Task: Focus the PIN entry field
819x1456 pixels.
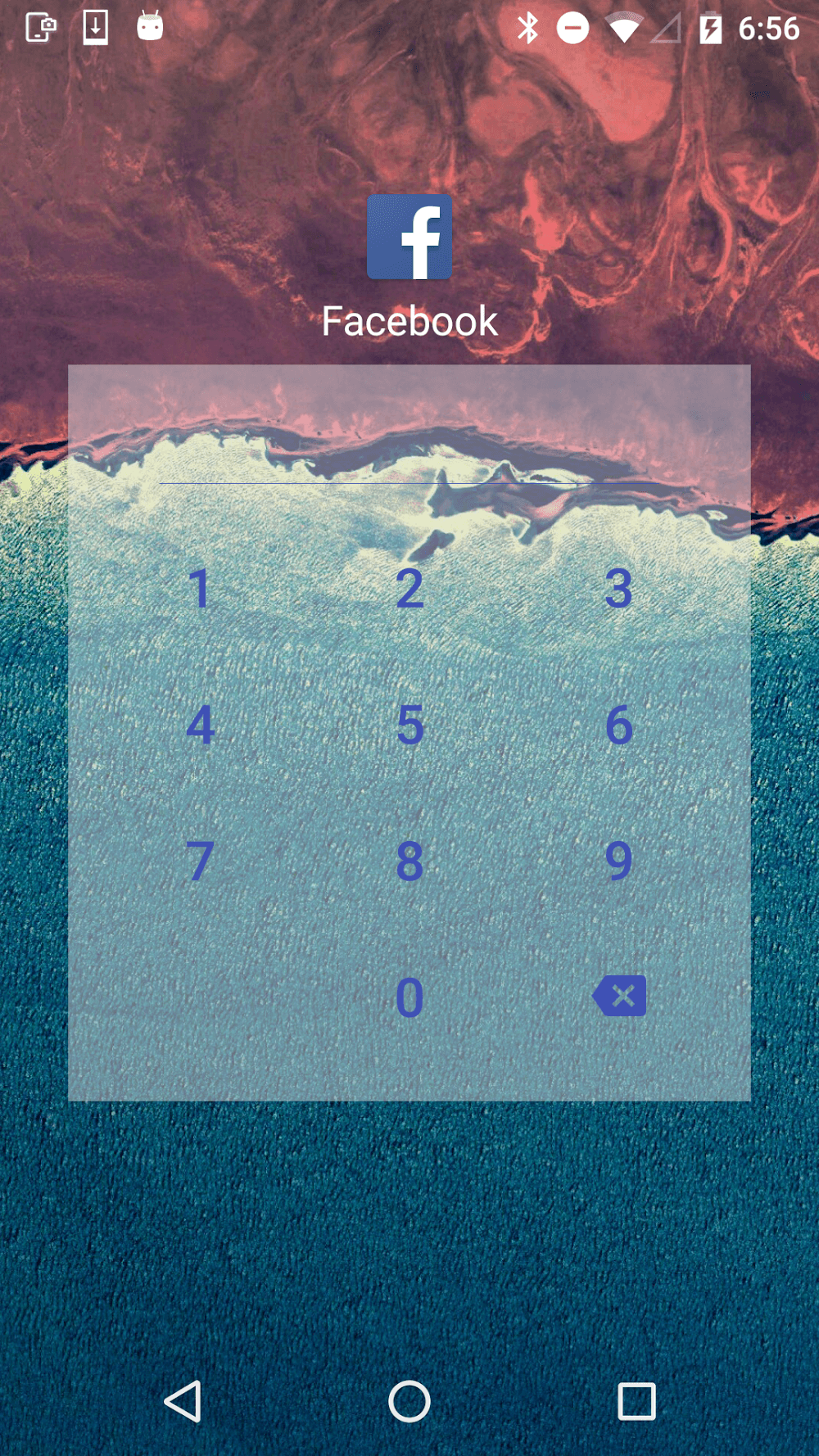Action: click(x=409, y=459)
